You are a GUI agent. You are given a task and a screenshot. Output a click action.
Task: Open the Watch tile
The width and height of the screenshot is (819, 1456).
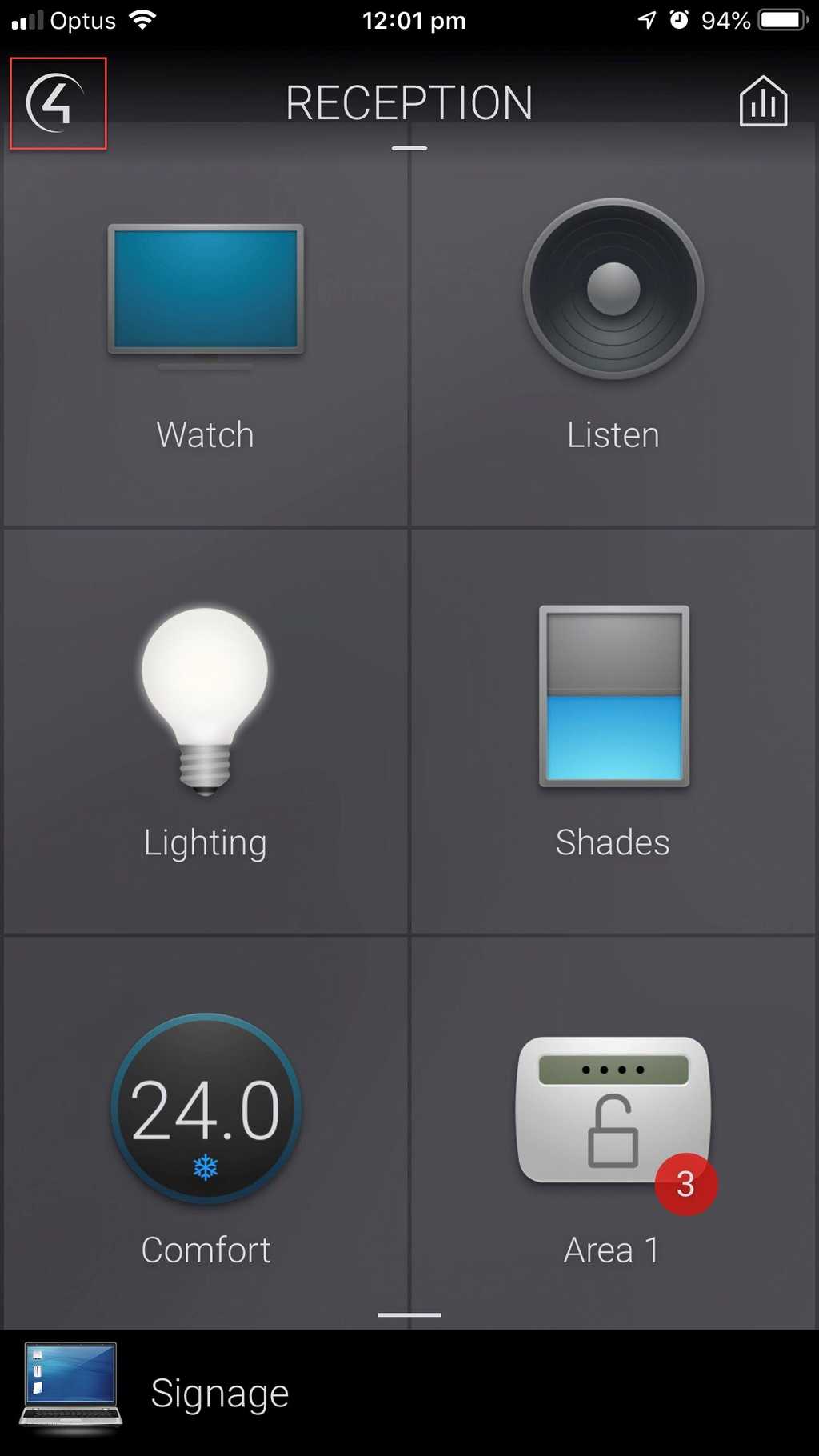tap(206, 328)
